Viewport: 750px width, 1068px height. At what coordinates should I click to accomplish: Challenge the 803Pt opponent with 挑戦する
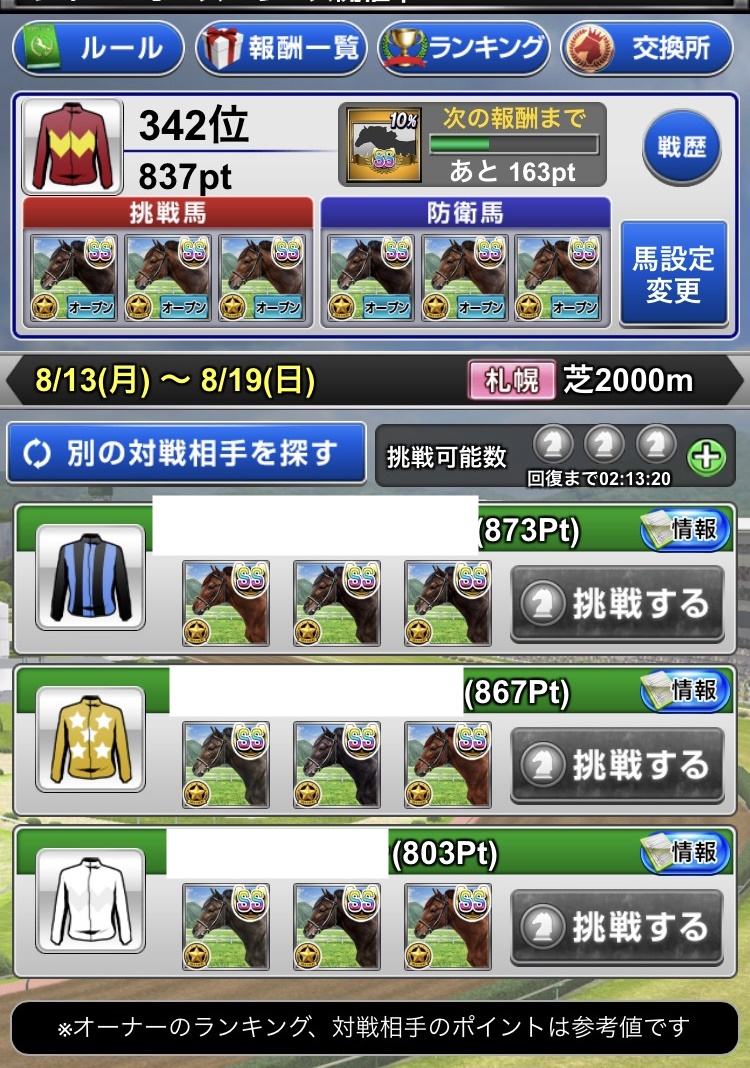[617, 927]
